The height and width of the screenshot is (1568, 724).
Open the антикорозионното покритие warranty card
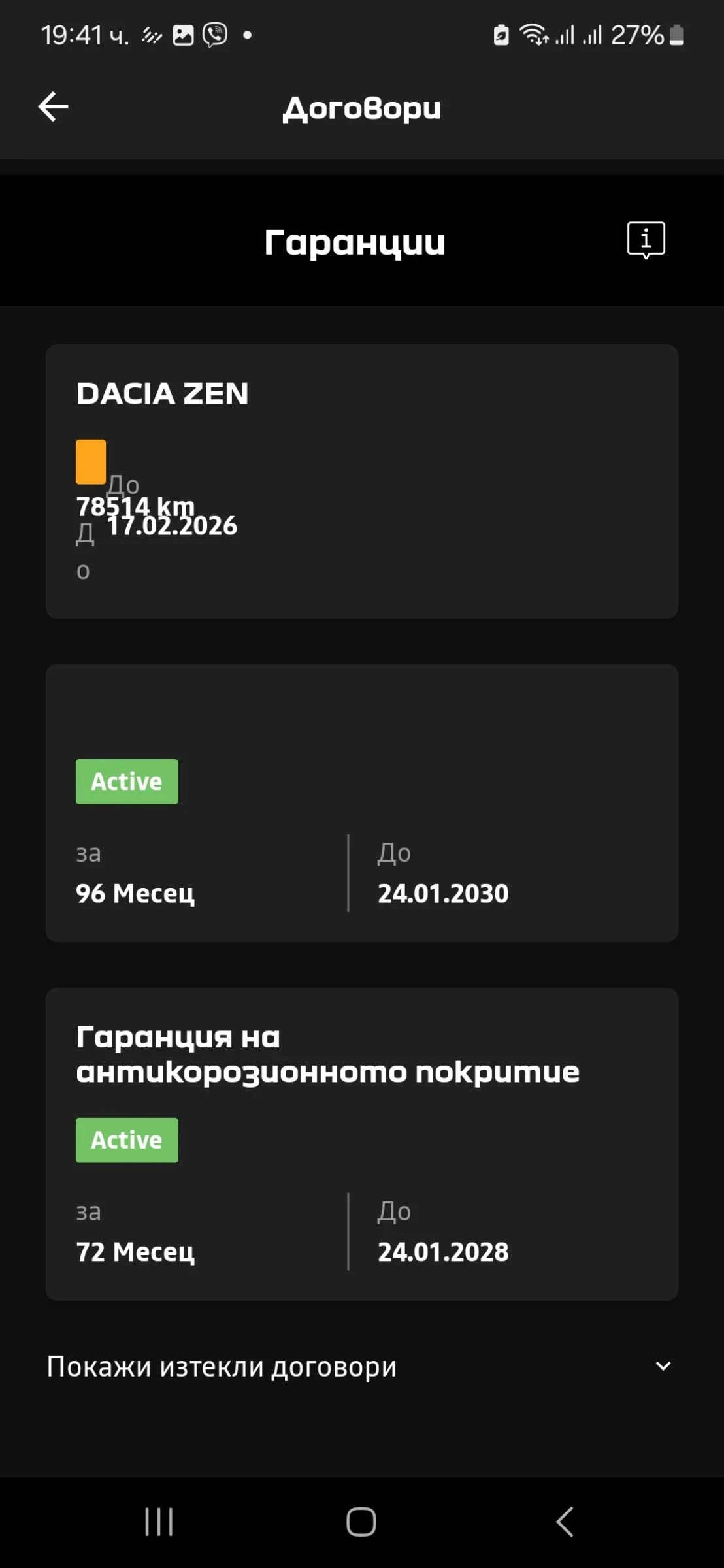(361, 1143)
